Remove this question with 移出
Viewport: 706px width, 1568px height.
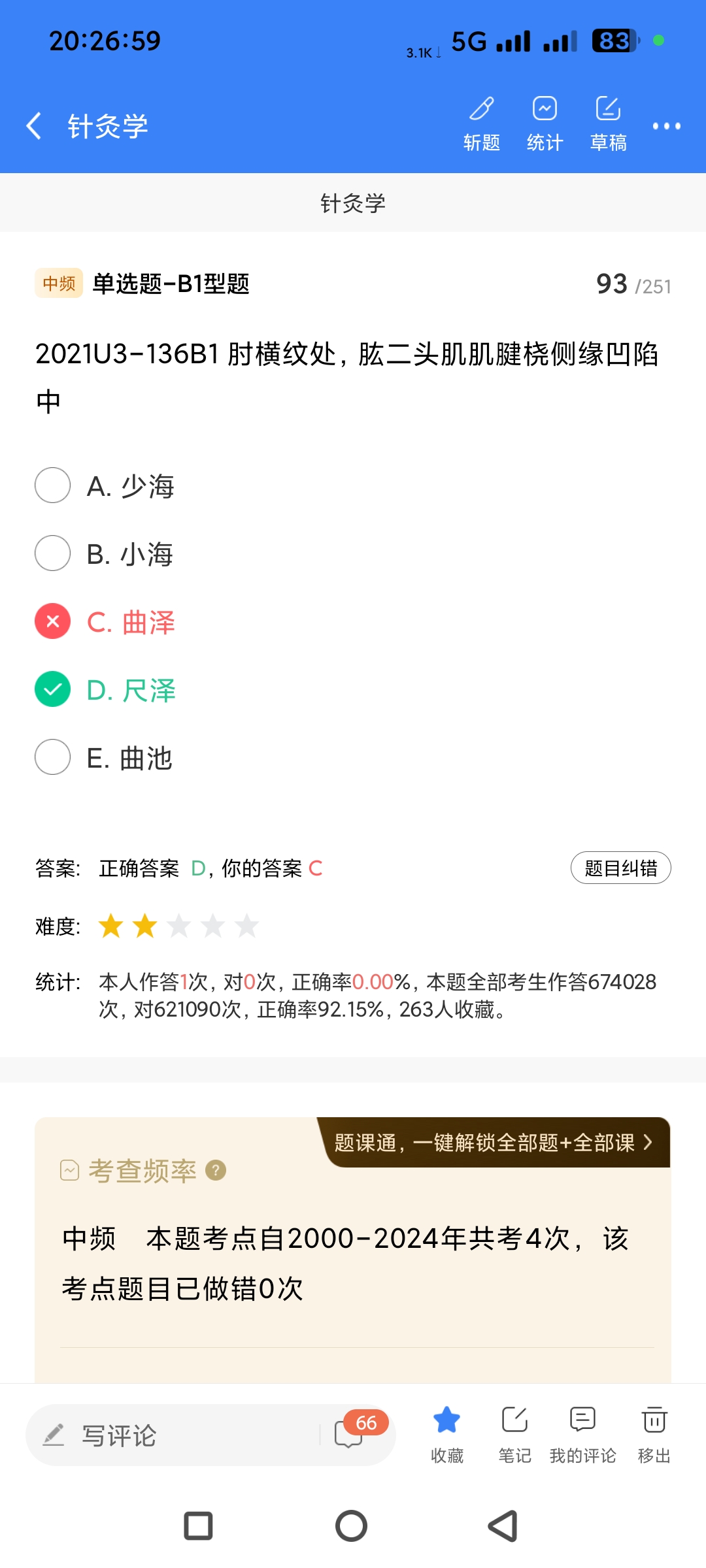click(x=654, y=1434)
